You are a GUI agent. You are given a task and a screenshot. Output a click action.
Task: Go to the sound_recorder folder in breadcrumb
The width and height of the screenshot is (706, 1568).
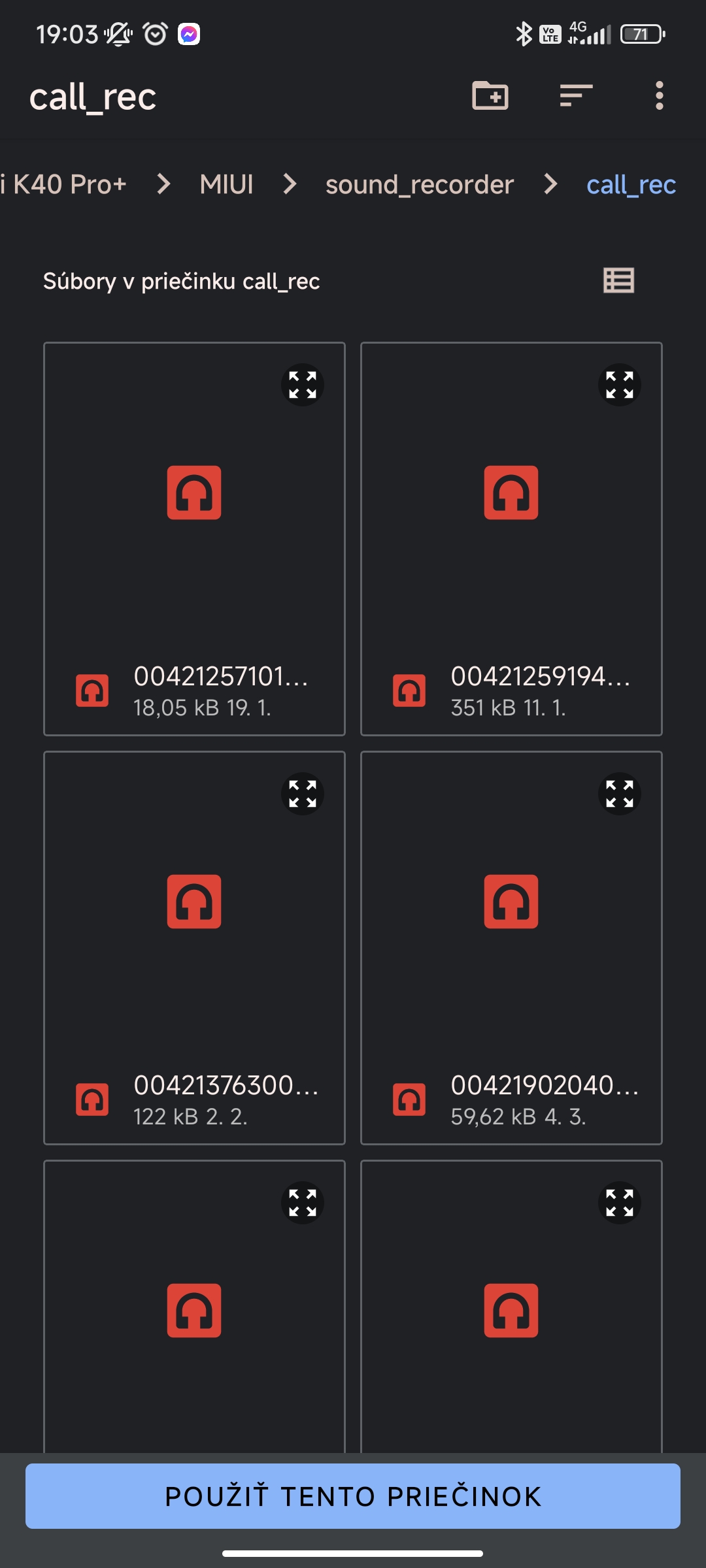click(420, 184)
